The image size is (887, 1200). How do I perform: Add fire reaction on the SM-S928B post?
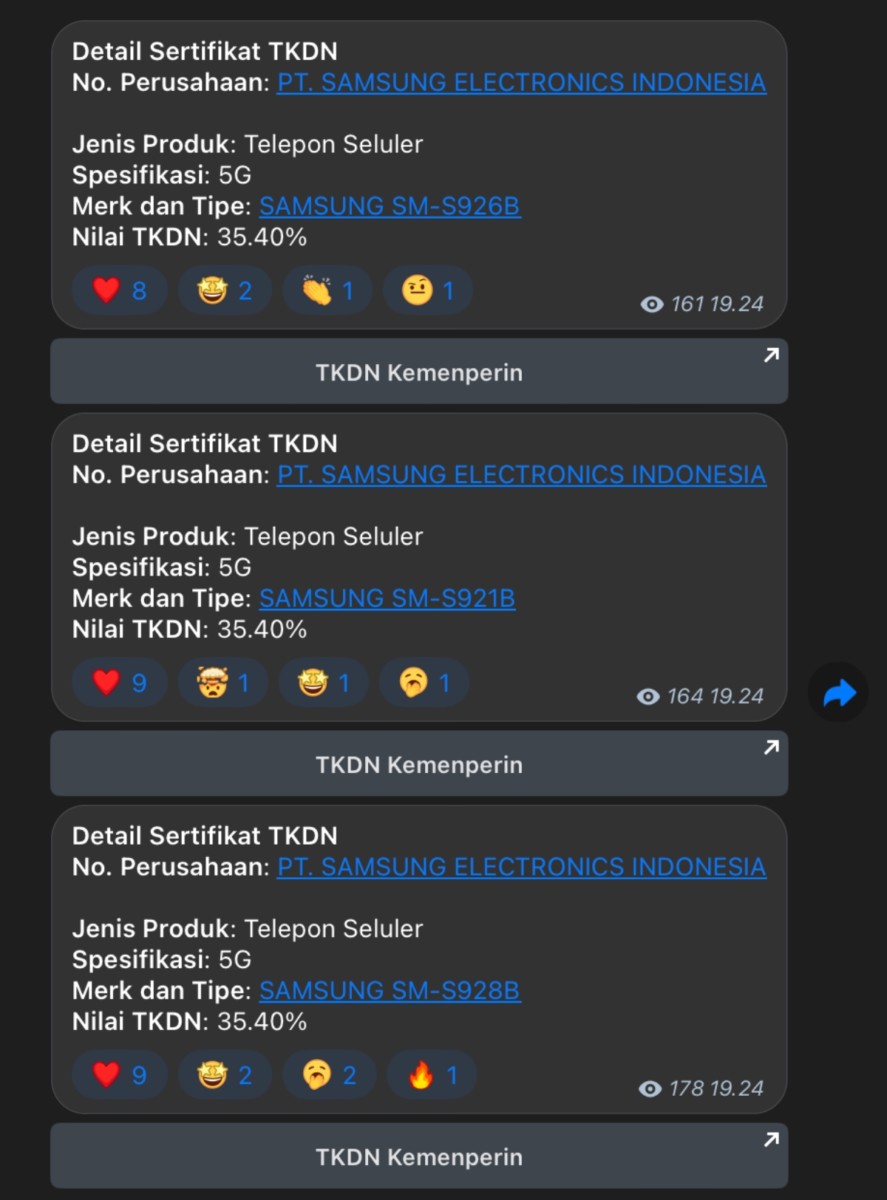pyautogui.click(x=431, y=1075)
